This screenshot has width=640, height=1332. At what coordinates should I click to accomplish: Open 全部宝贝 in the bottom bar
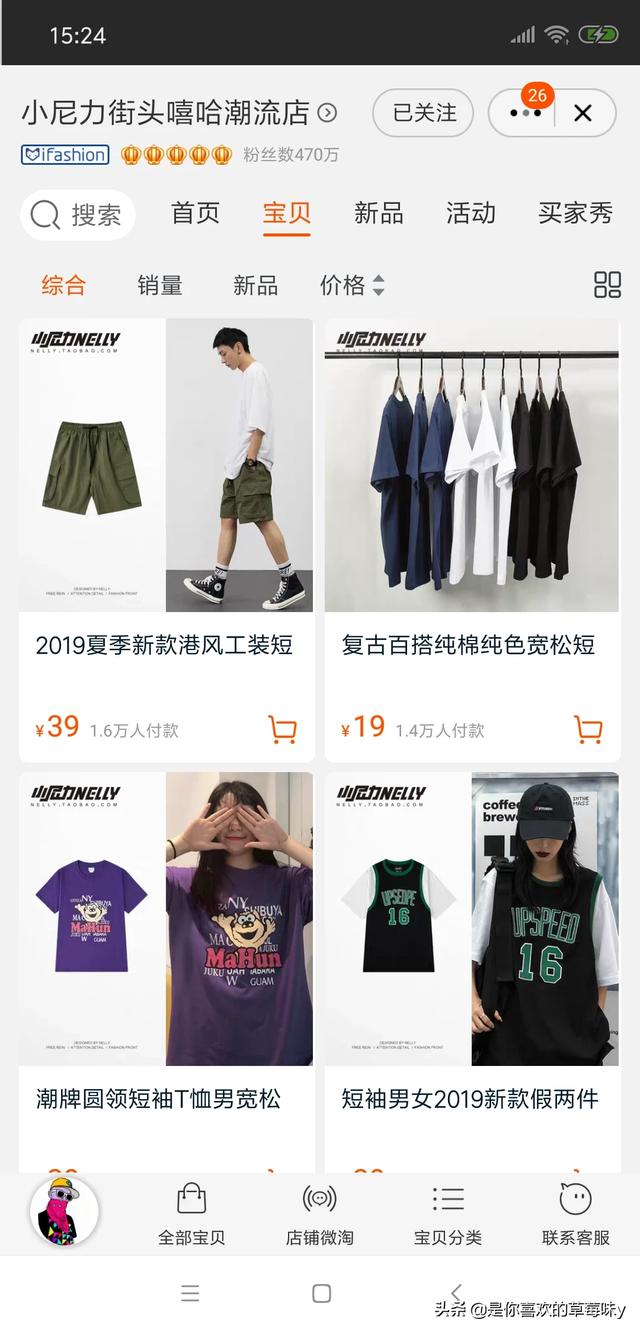191,1214
